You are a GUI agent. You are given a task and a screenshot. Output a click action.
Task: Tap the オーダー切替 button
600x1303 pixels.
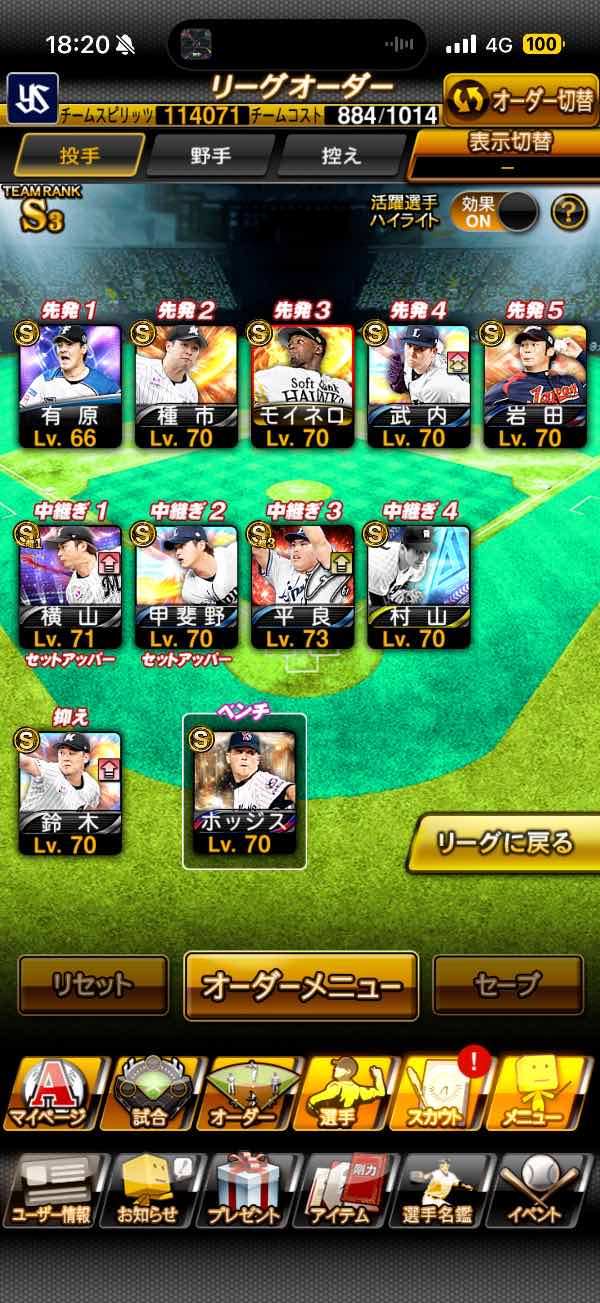[x=520, y=99]
